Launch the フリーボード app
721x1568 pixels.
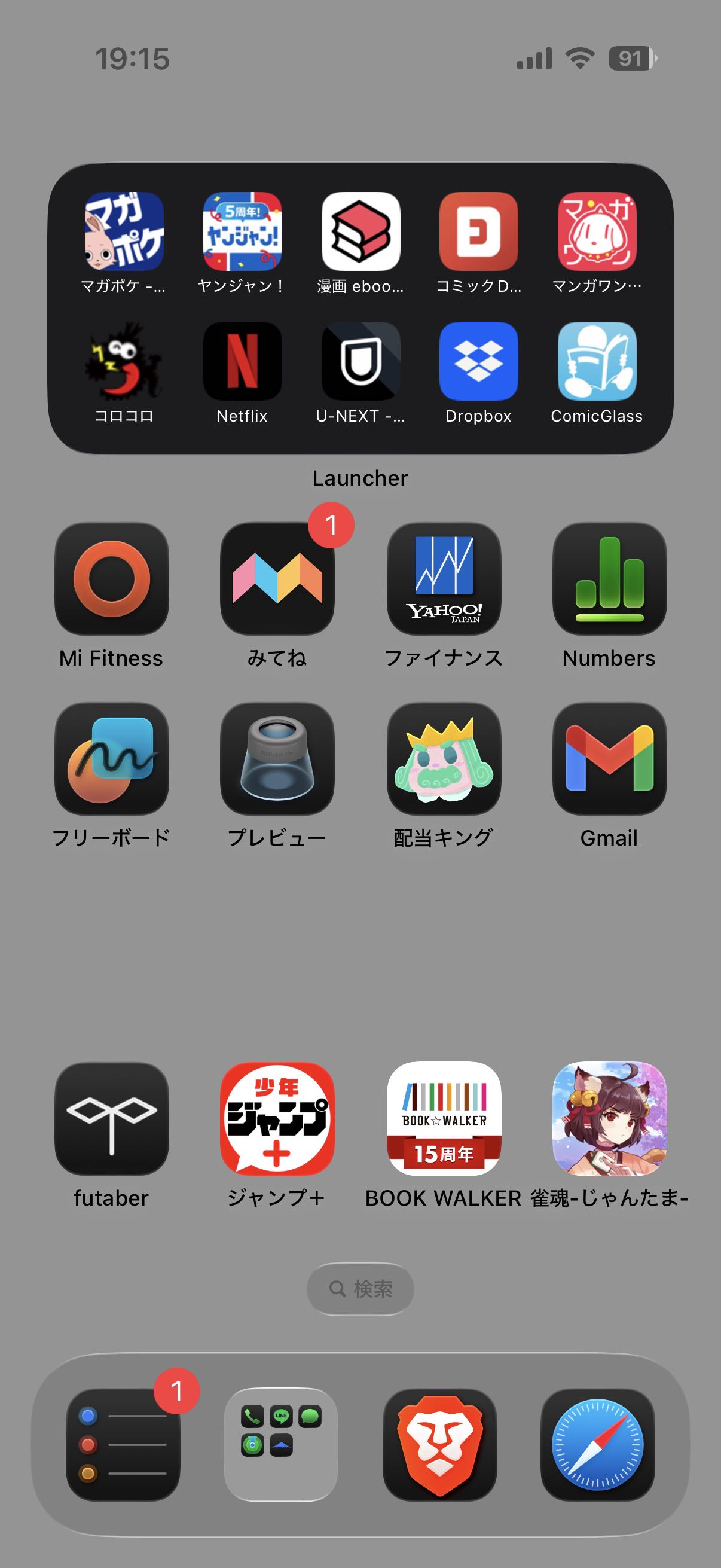pyautogui.click(x=111, y=759)
